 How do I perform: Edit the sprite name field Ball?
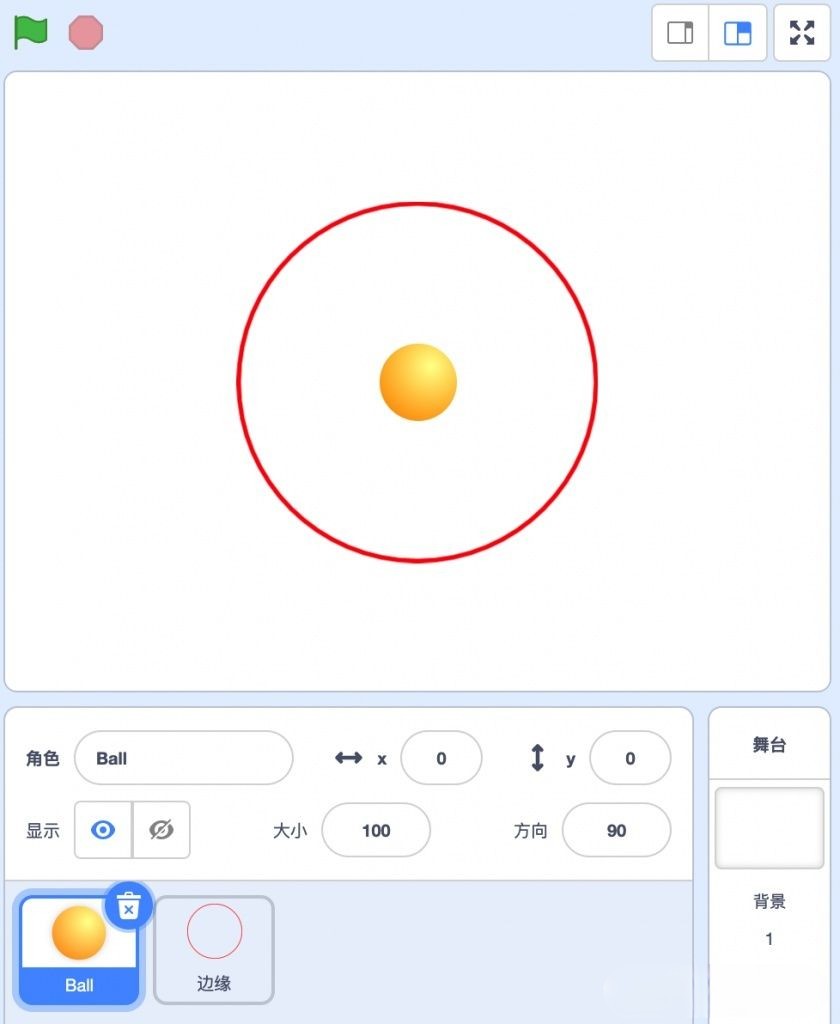[184, 758]
